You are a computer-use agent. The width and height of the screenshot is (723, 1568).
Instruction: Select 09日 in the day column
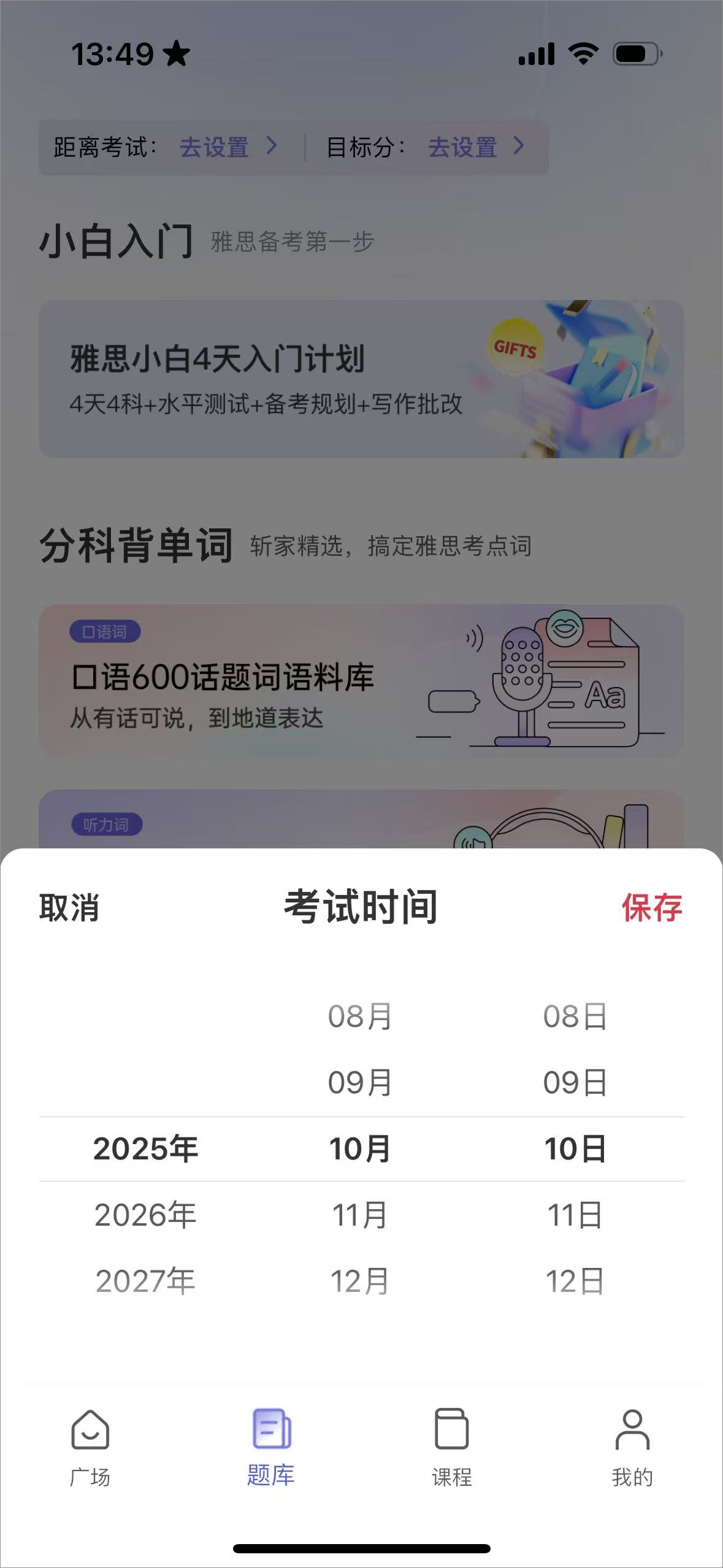click(x=575, y=1082)
